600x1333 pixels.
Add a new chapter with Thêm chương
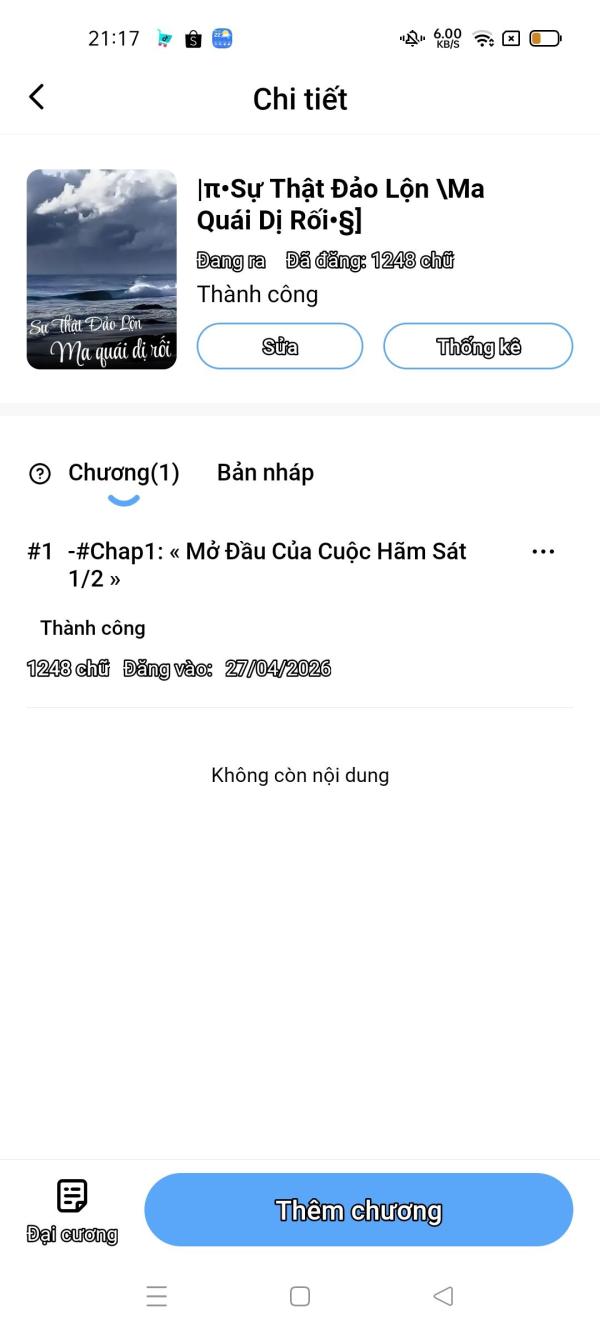pos(358,1210)
